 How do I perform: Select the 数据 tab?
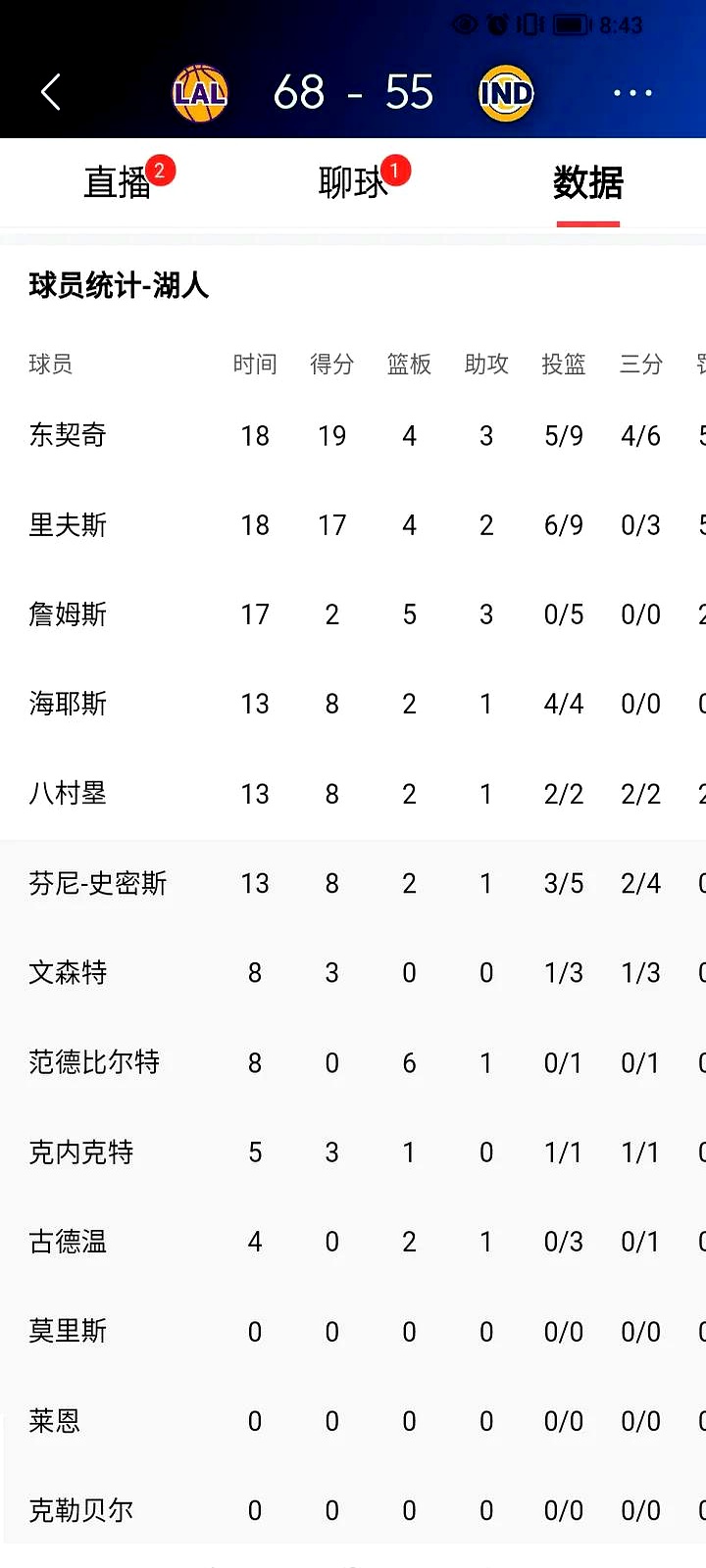pyautogui.click(x=587, y=182)
